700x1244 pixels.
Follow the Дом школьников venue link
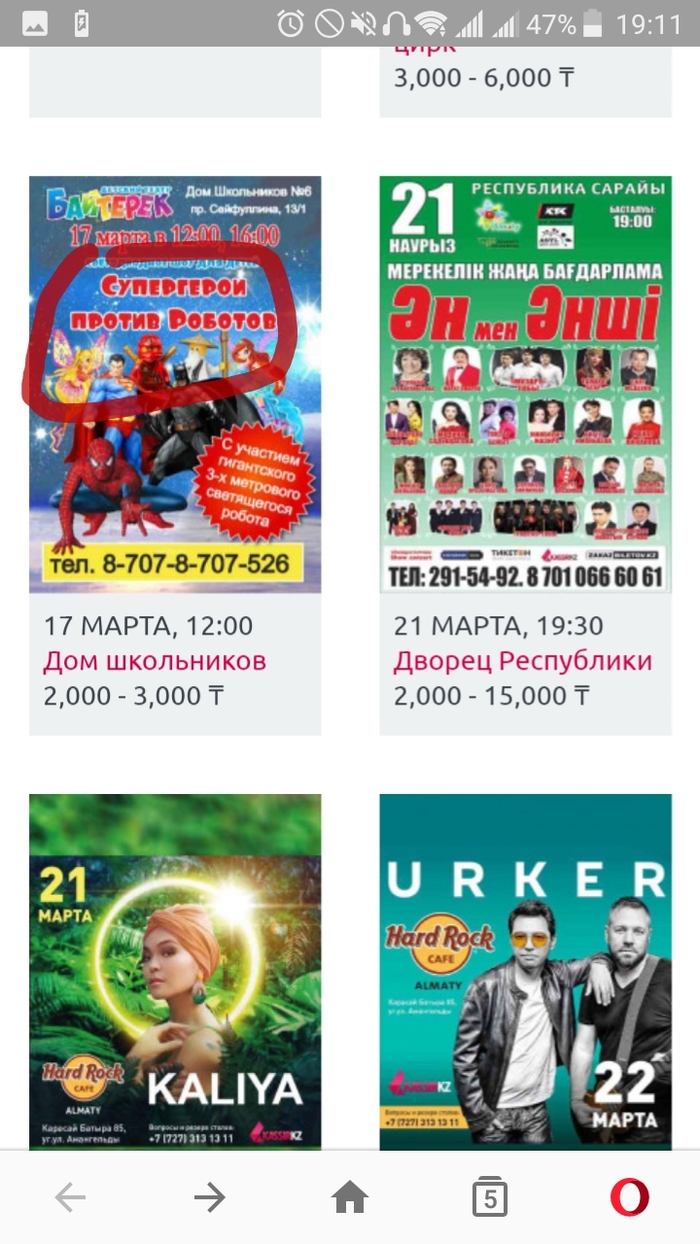(154, 661)
